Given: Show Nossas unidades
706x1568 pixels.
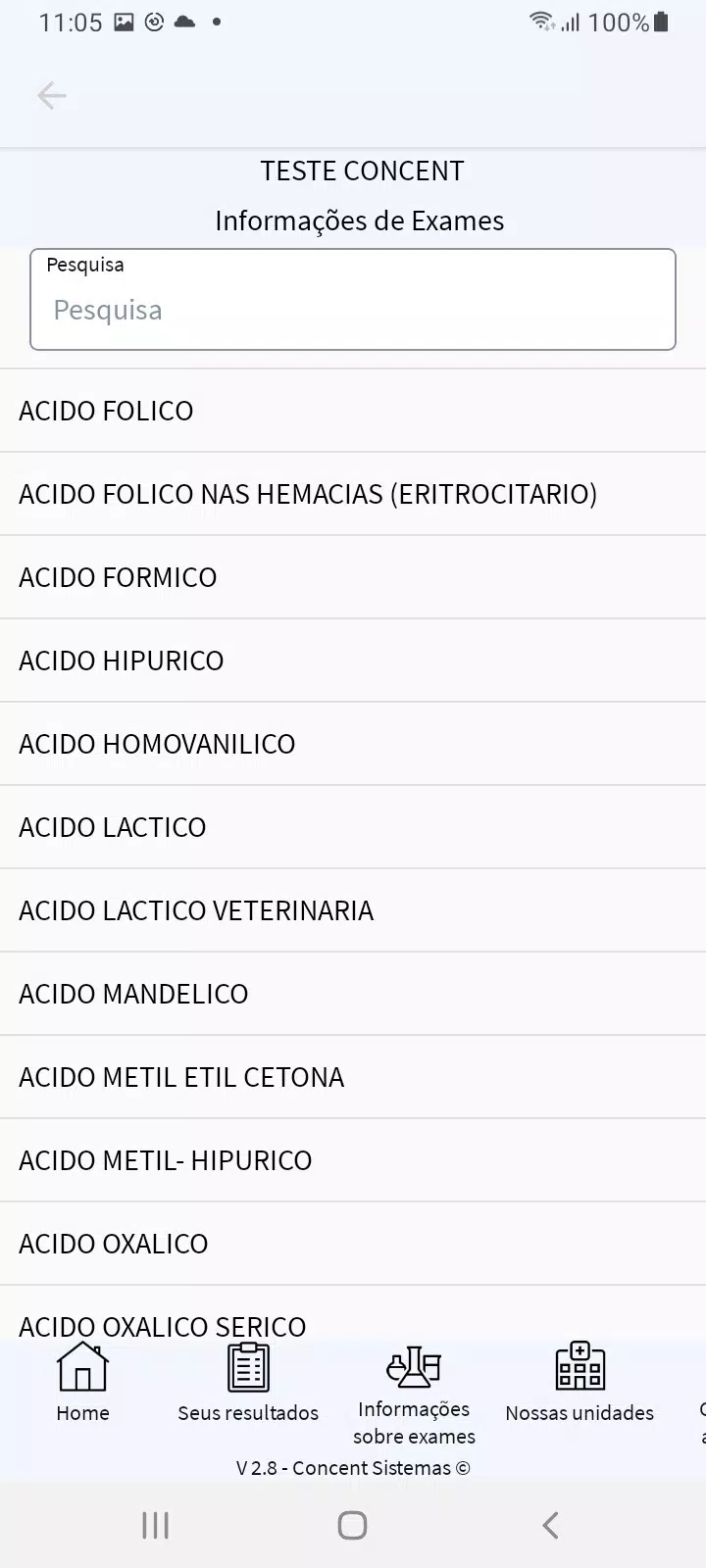Looking at the screenshot, I should [x=580, y=1383].
